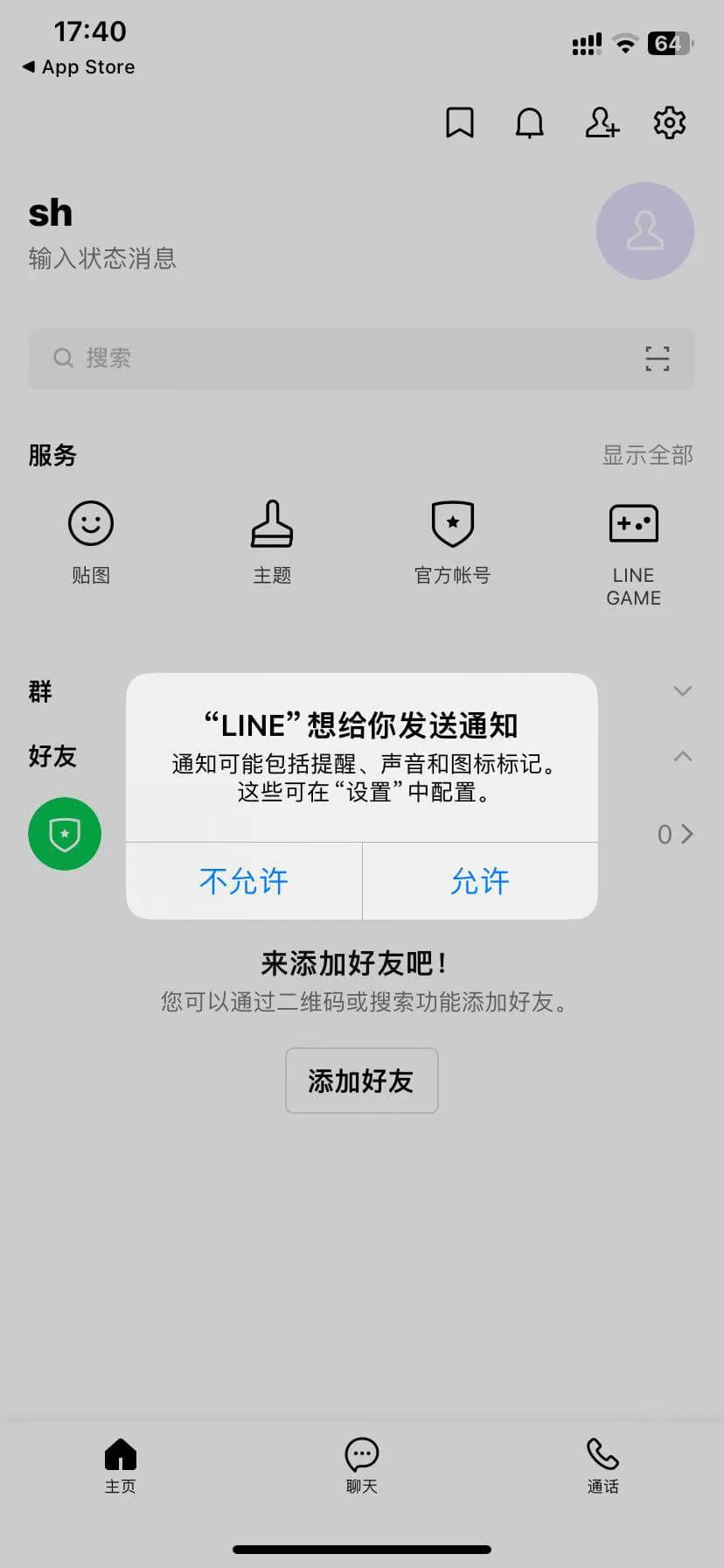Viewport: 724px width, 1568px height.
Task: Select the green shield friend avatar
Action: click(64, 833)
